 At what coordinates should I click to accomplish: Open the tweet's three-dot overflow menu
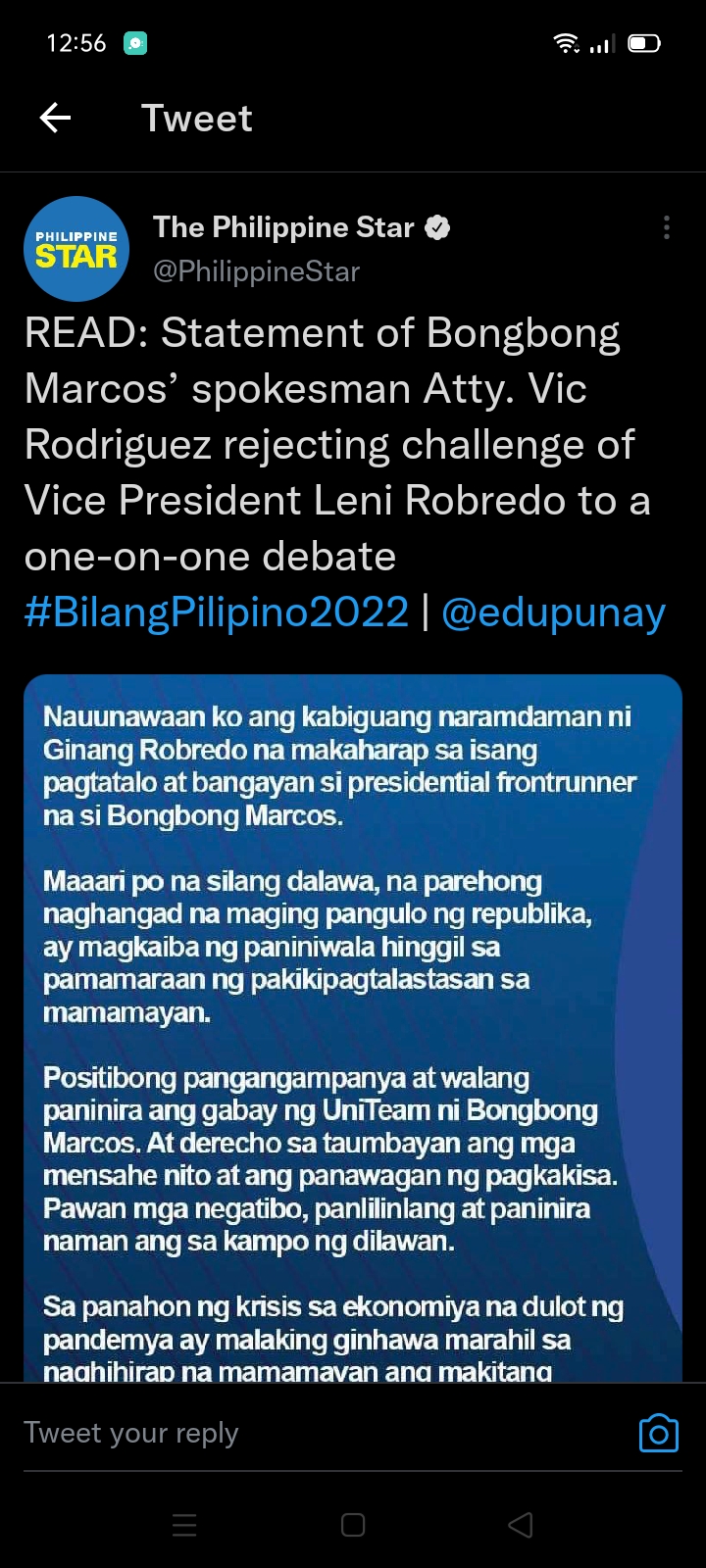click(667, 228)
